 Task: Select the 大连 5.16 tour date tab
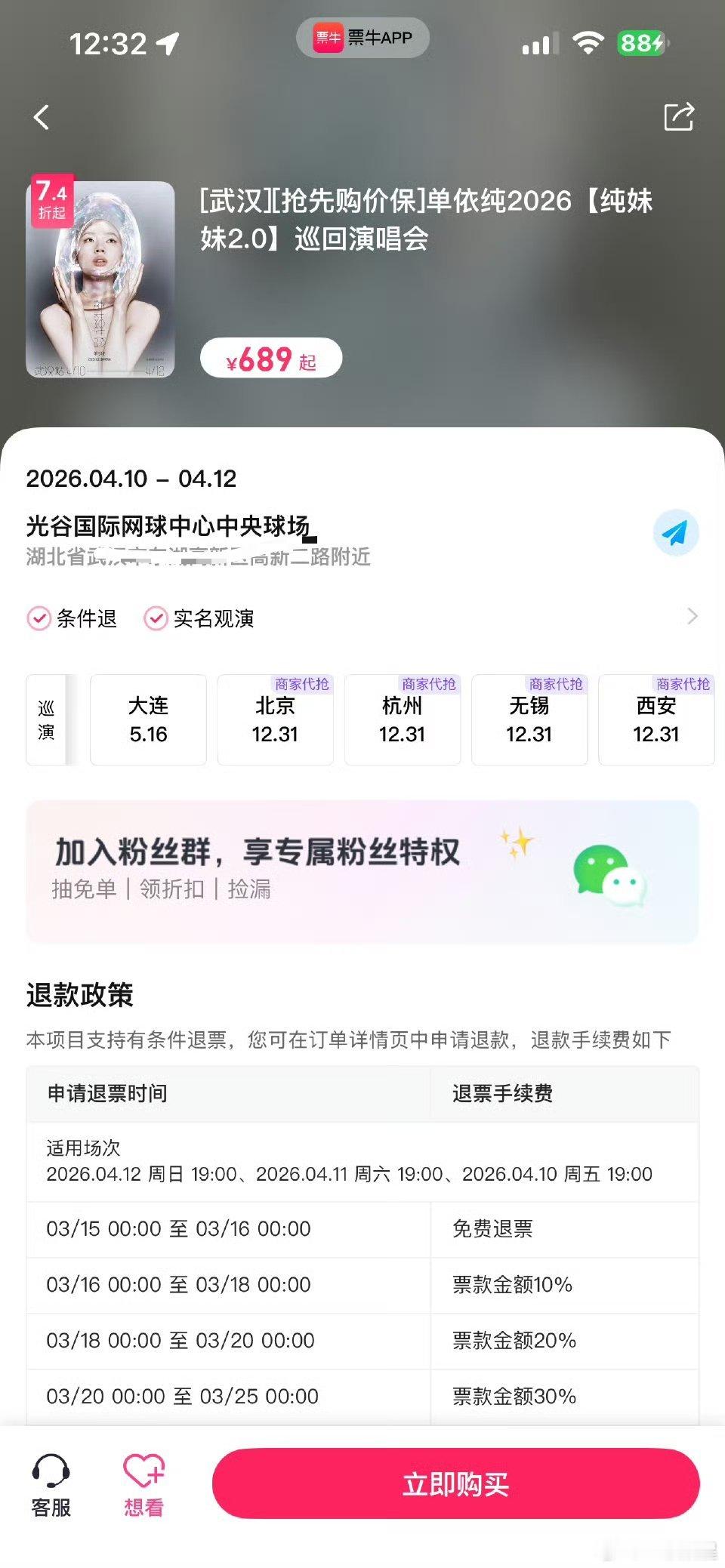tap(147, 719)
